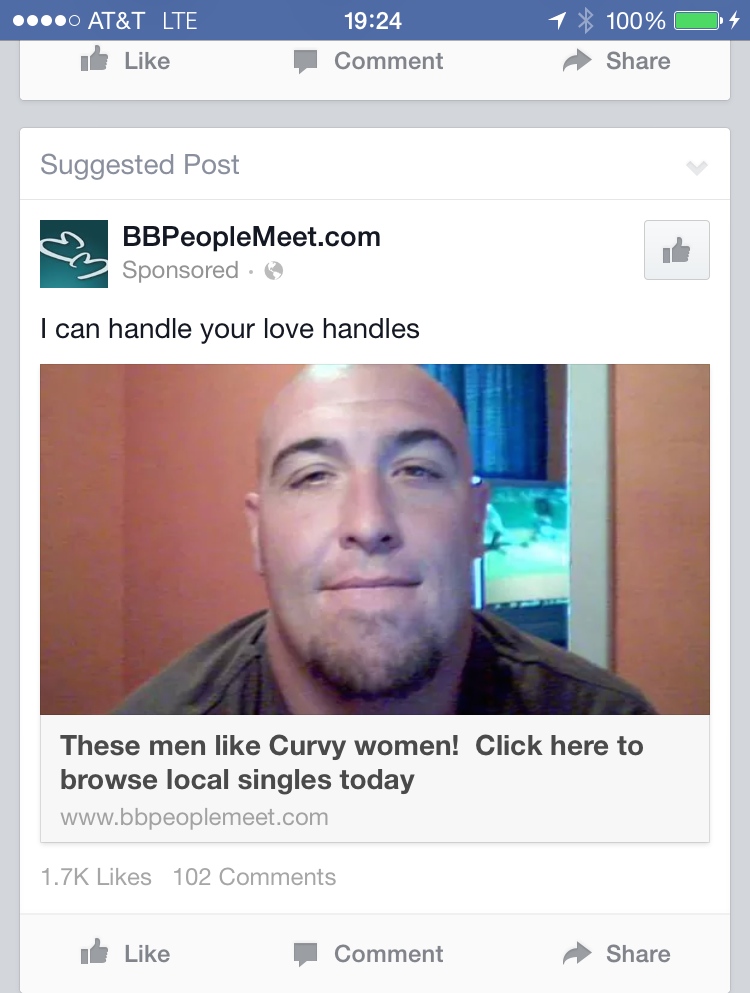
Task: Open the BBPeopleMeet.com profile picture
Action: pos(74,254)
